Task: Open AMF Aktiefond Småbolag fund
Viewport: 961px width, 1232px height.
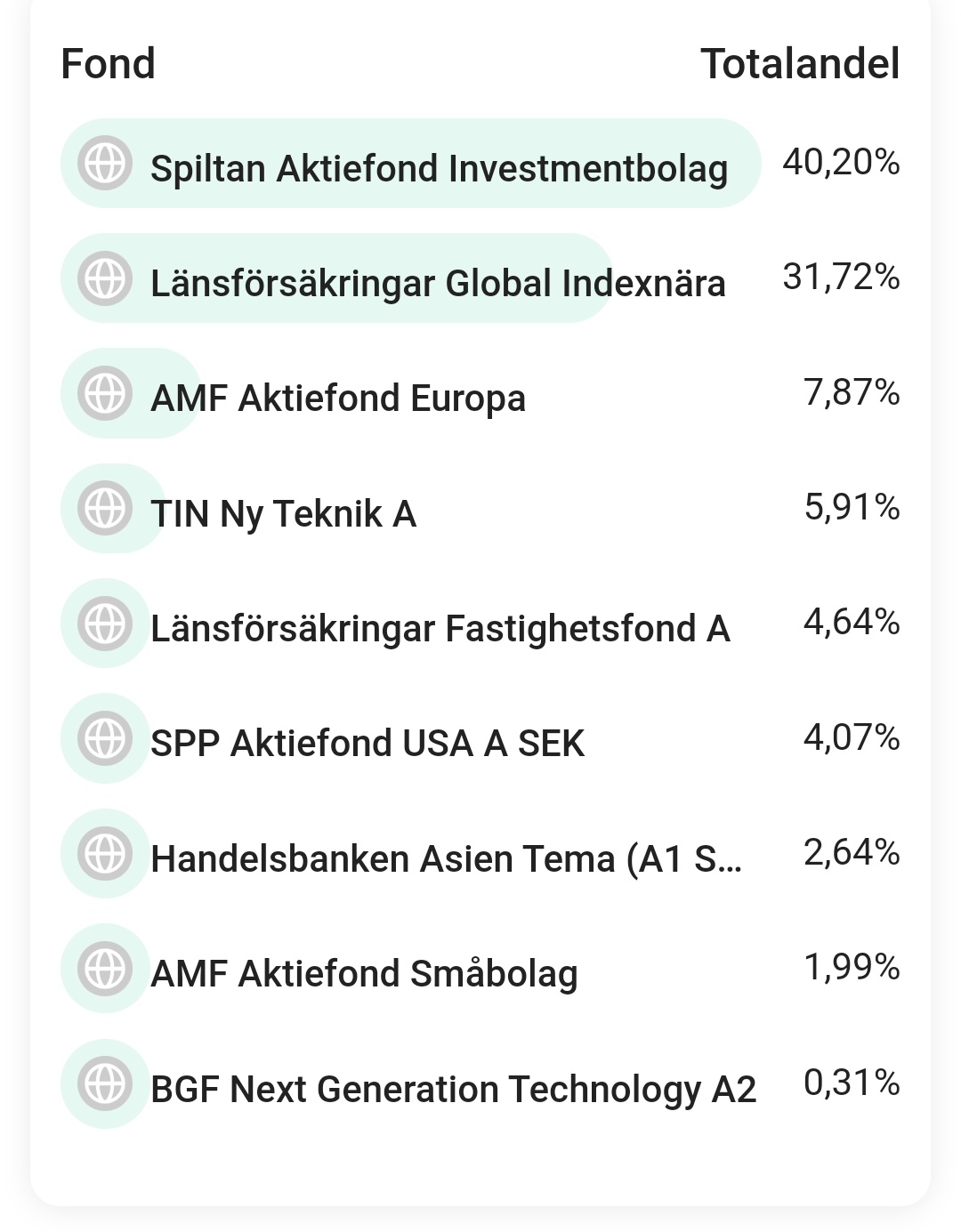Action: click(x=480, y=969)
